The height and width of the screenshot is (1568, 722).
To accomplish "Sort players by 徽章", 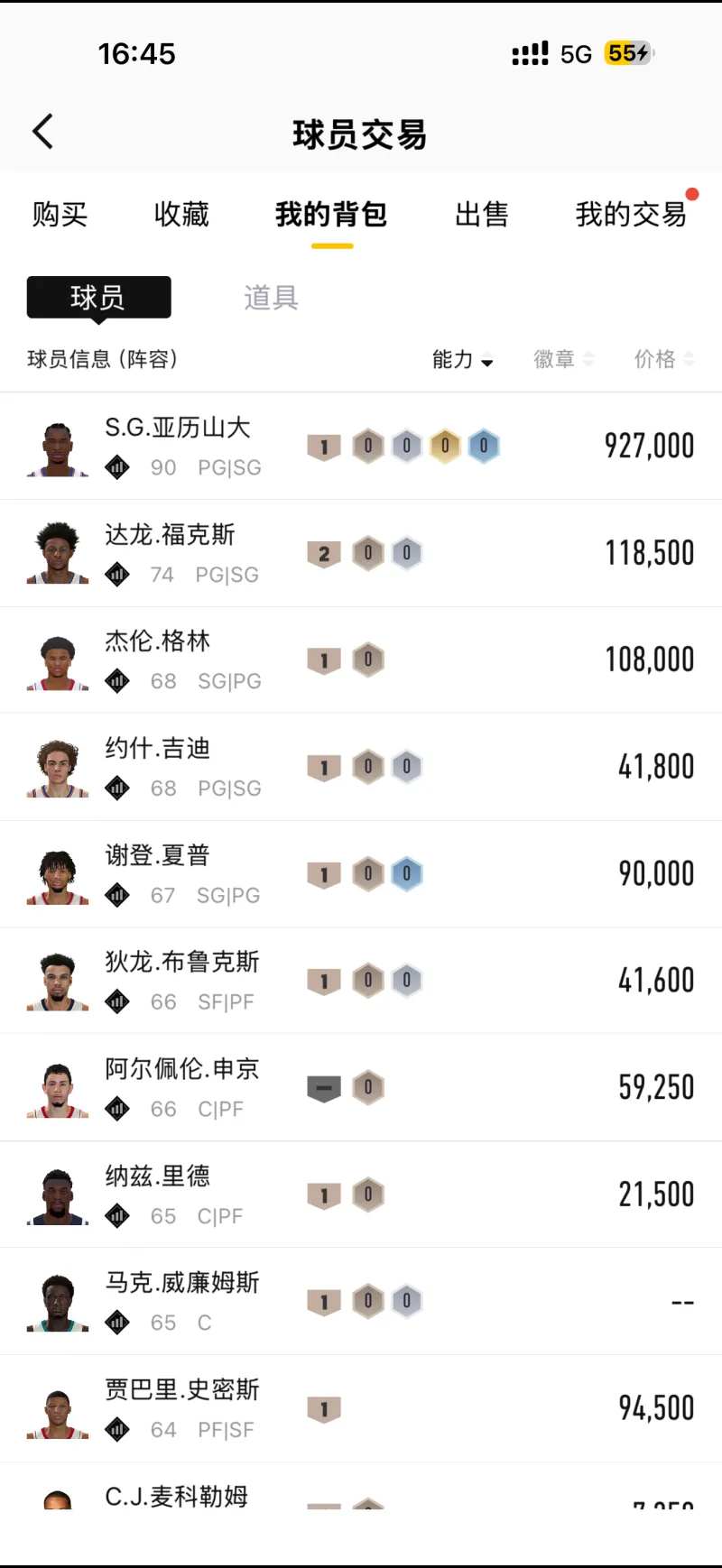I will [x=563, y=359].
